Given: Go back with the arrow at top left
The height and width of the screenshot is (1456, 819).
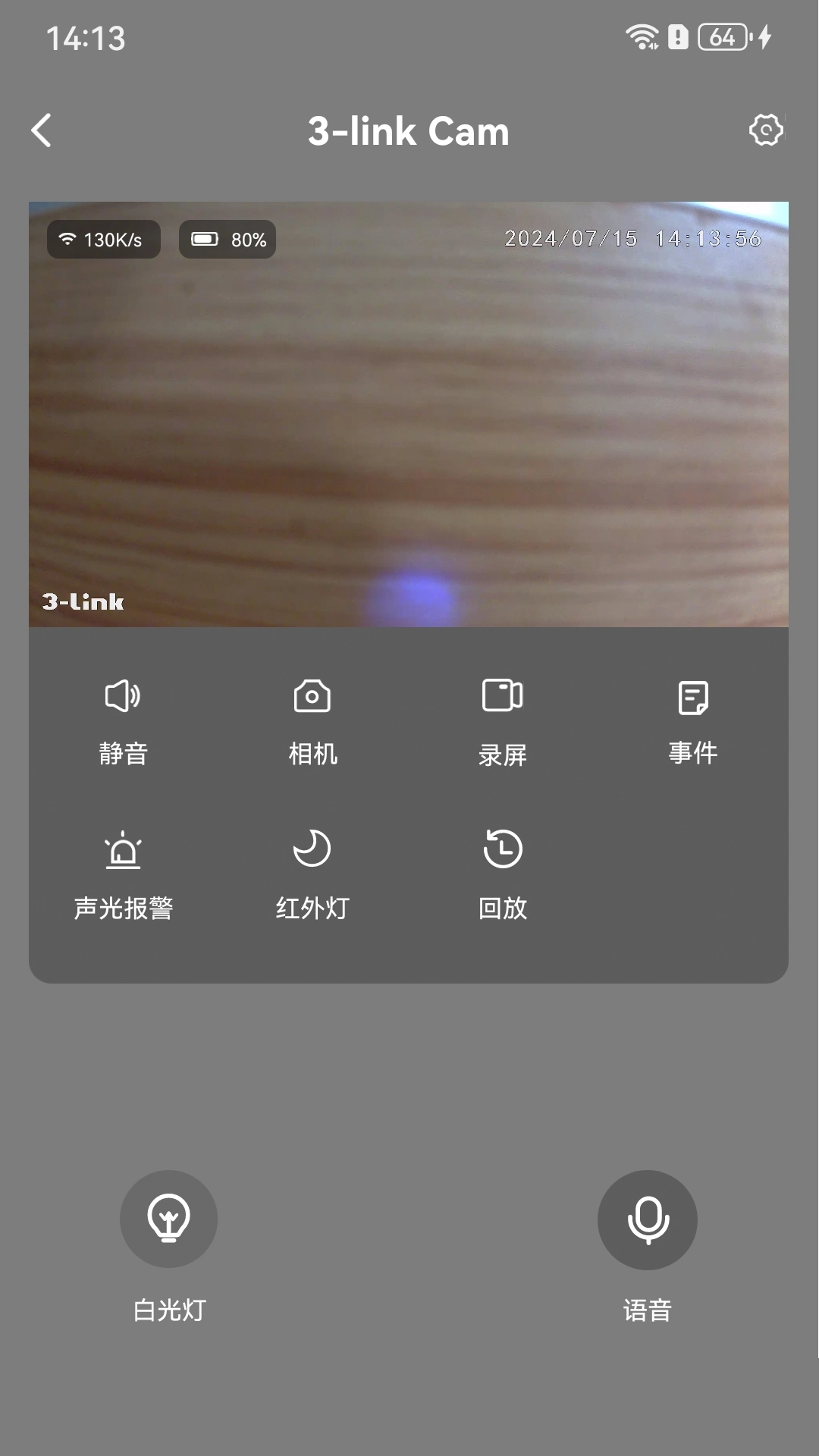Looking at the screenshot, I should point(42,130).
